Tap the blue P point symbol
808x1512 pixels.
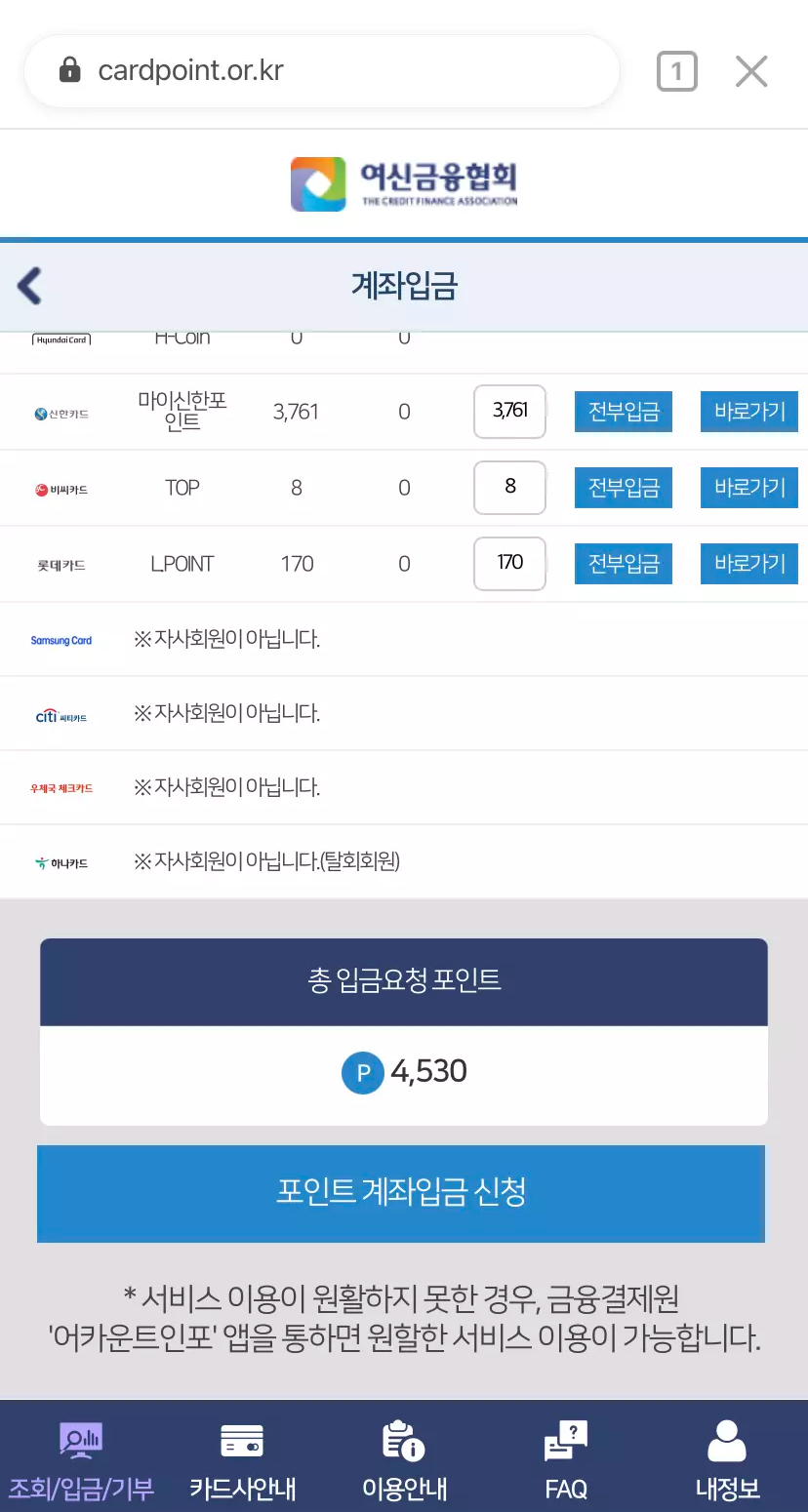(362, 1071)
